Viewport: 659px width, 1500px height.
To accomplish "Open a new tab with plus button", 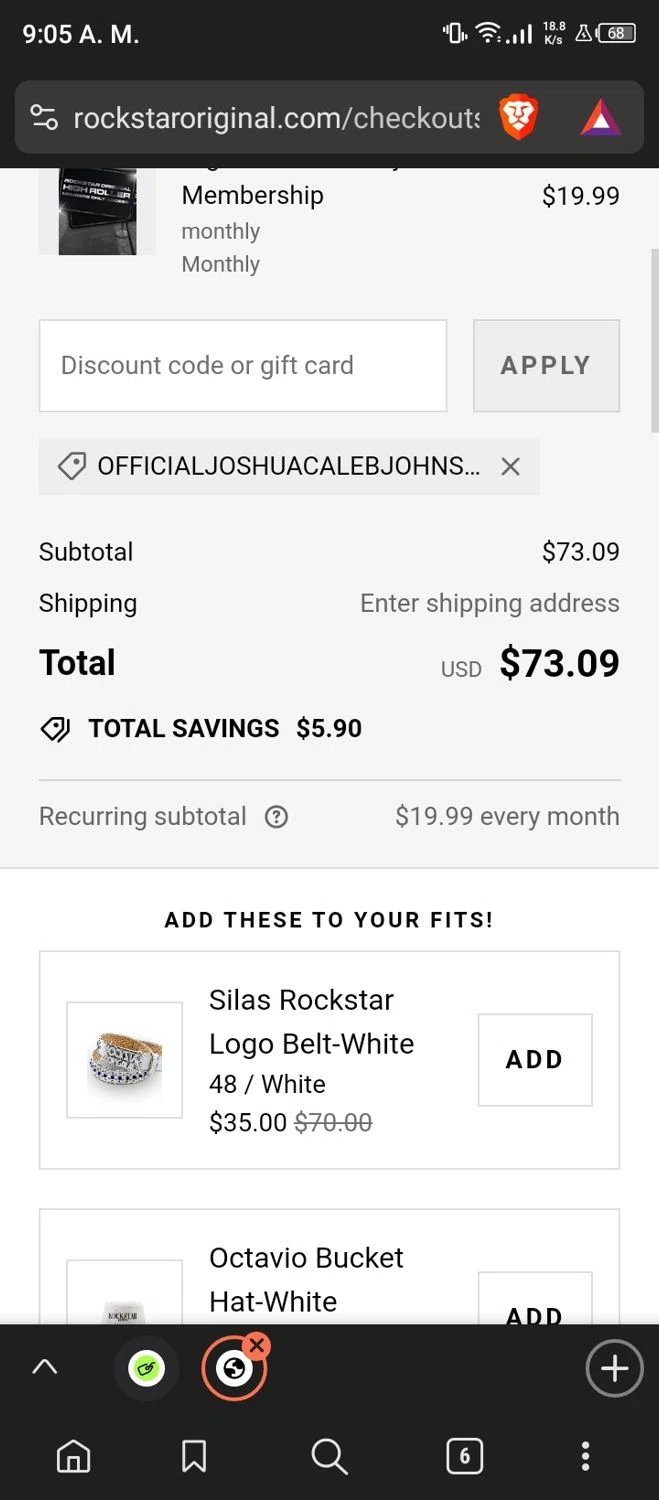I will click(614, 1368).
